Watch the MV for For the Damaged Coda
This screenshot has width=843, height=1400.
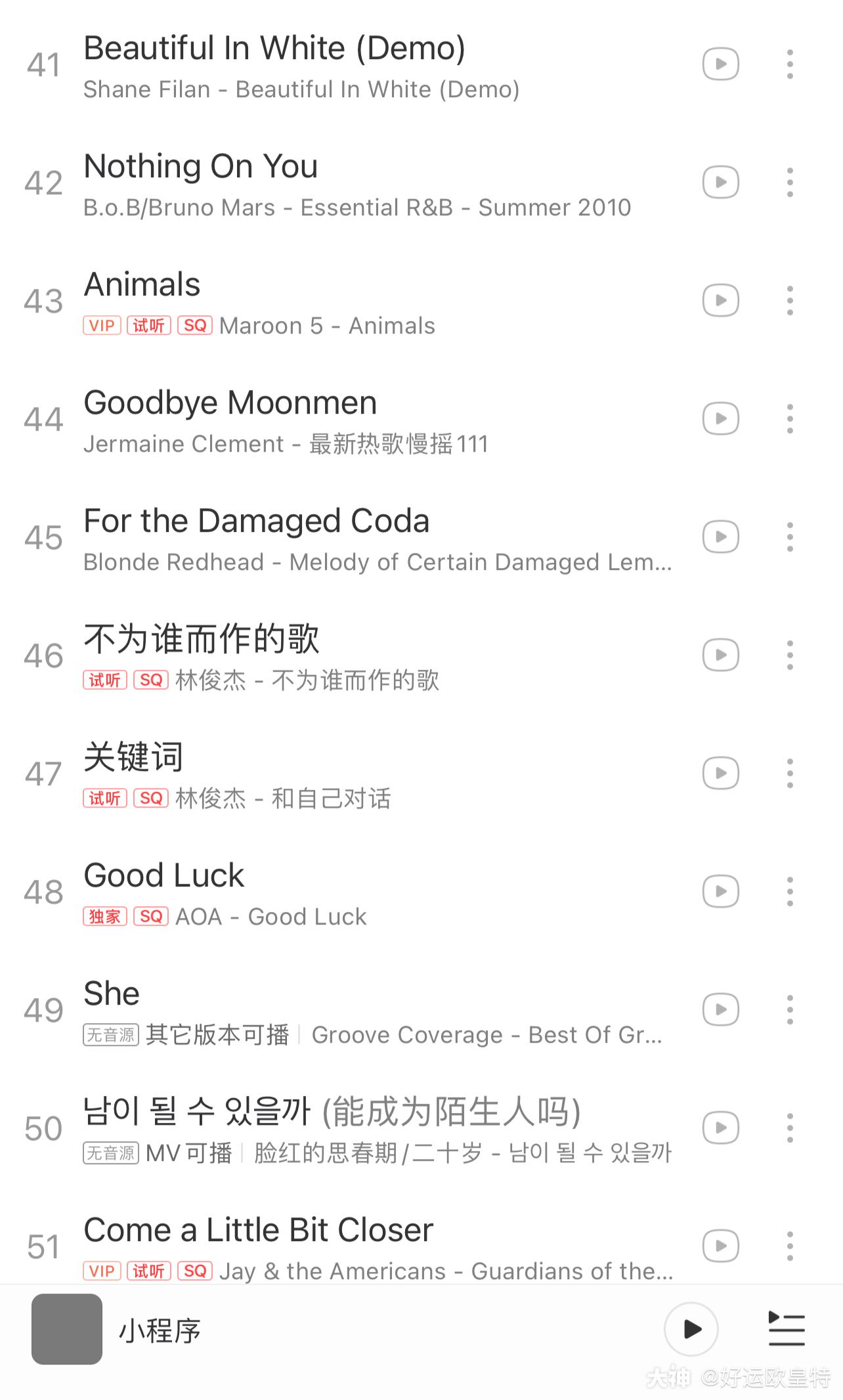(721, 536)
